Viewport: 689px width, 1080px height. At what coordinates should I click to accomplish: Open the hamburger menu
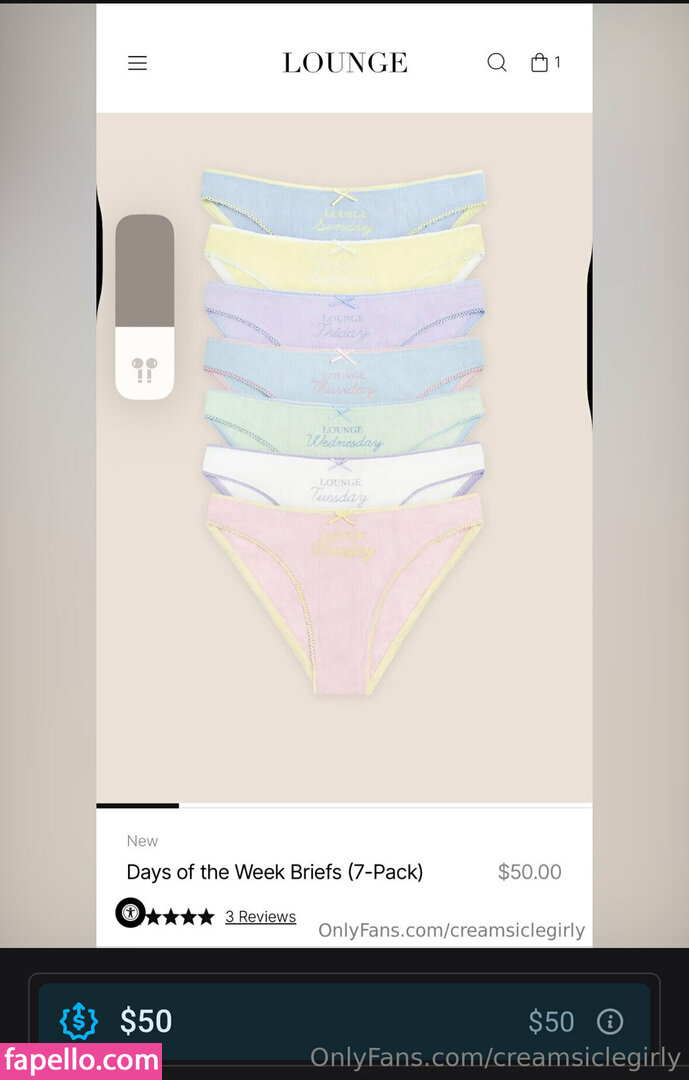[137, 63]
